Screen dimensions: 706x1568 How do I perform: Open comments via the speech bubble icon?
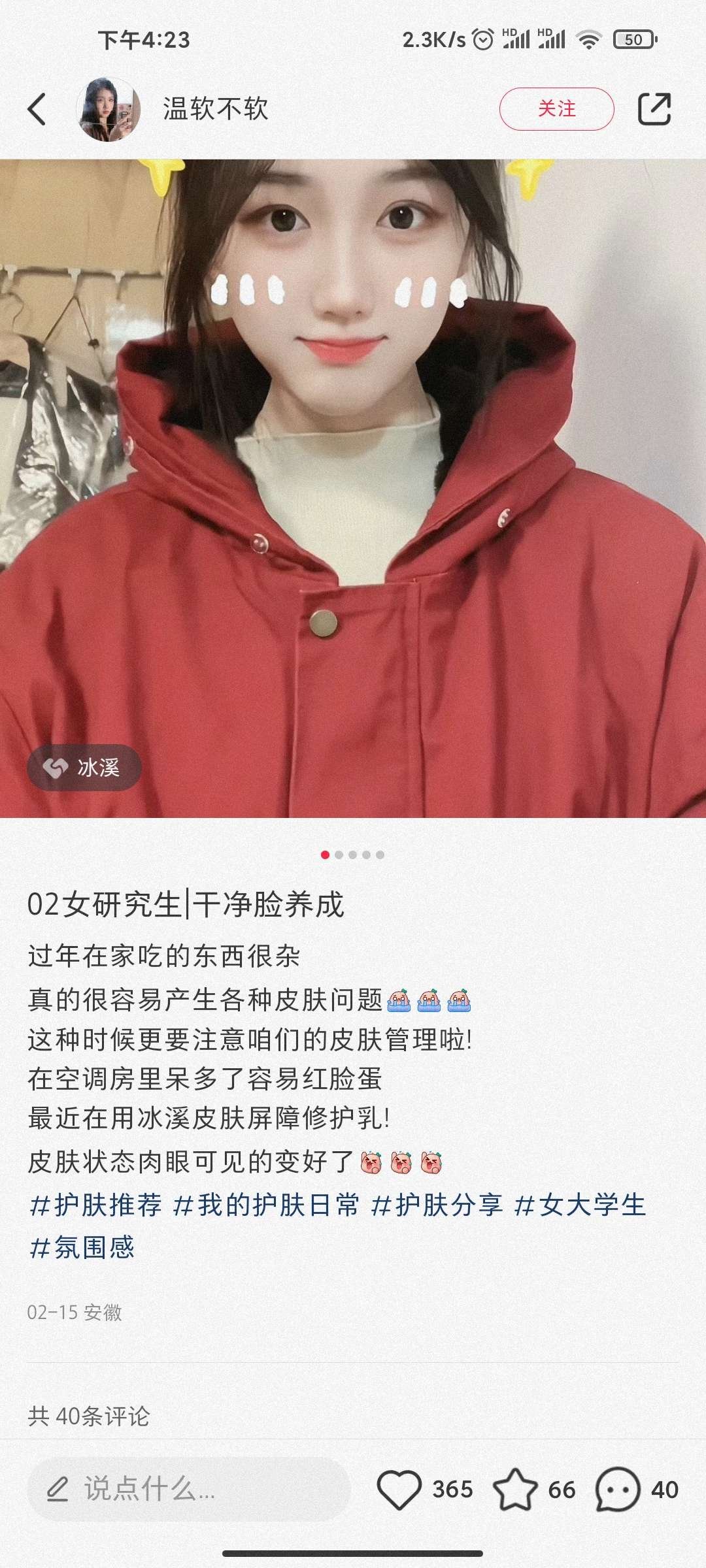617,1489
